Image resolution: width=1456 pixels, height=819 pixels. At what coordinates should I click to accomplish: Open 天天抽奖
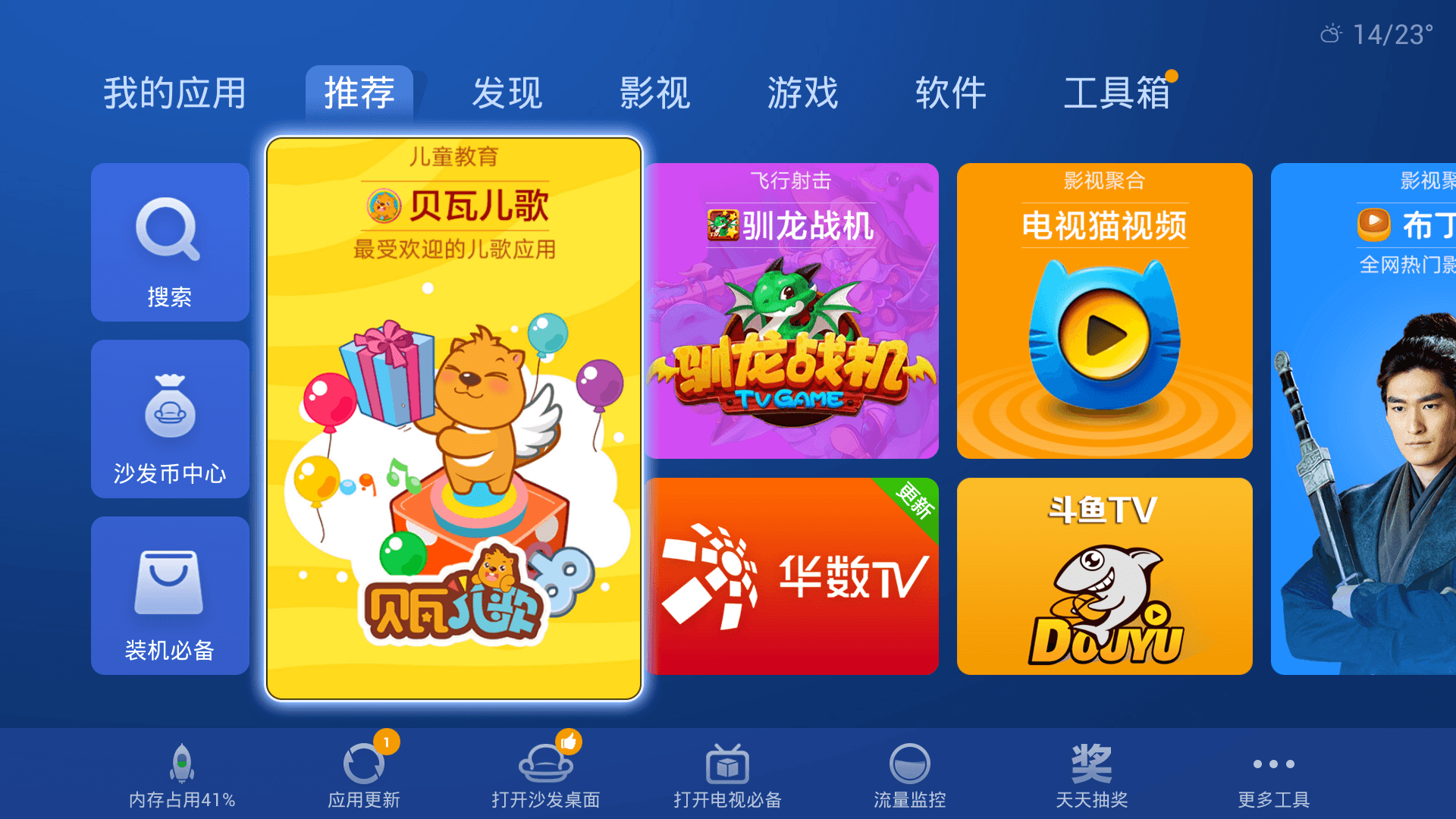pos(1091,775)
